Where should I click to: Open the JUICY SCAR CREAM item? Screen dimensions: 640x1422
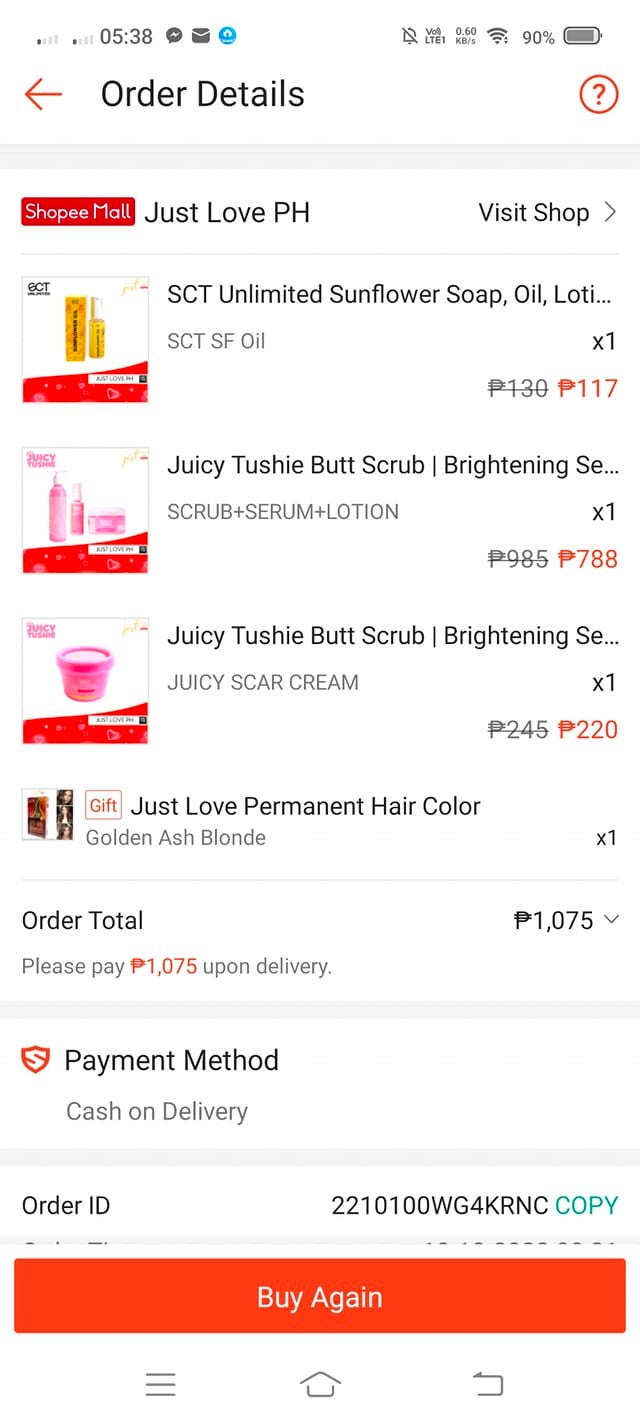392,637
